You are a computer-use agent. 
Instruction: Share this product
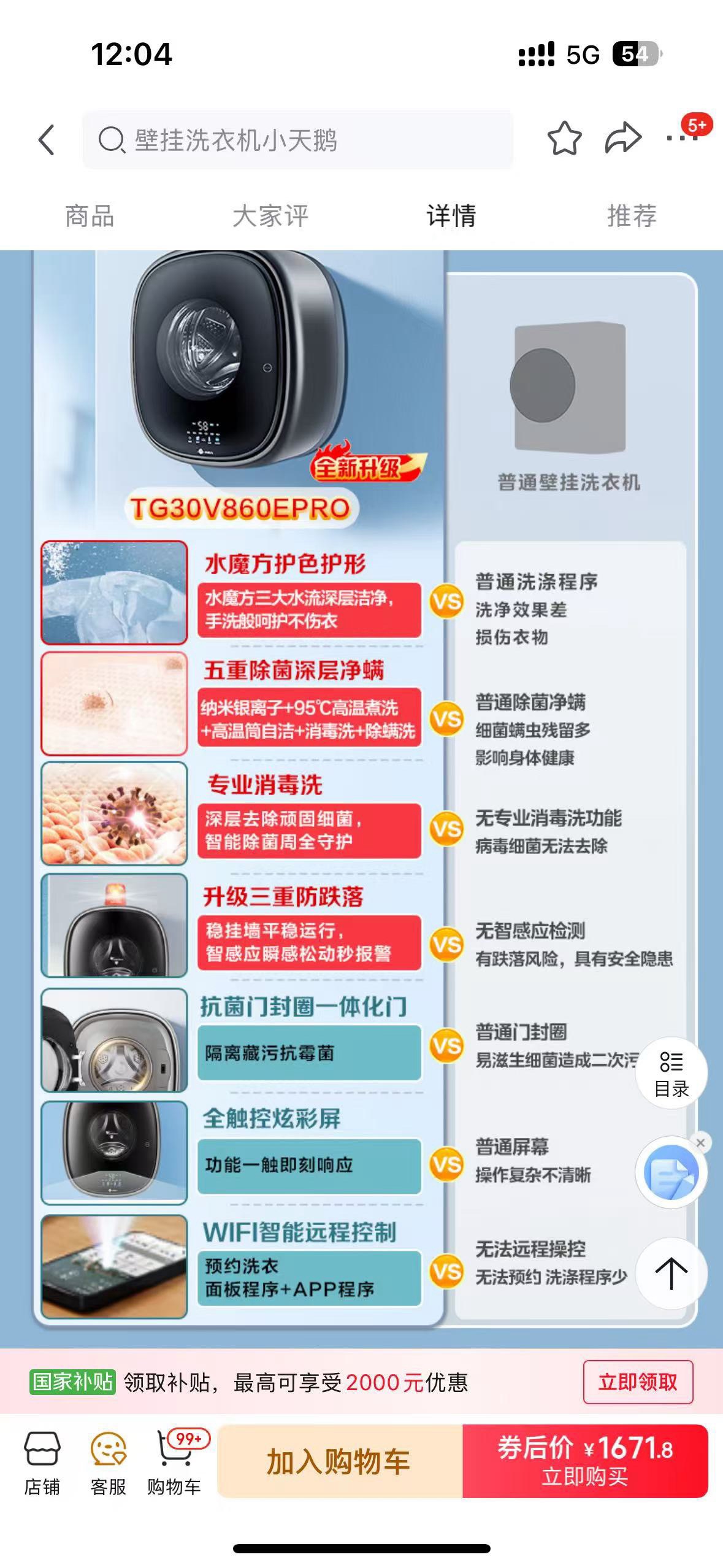click(622, 139)
